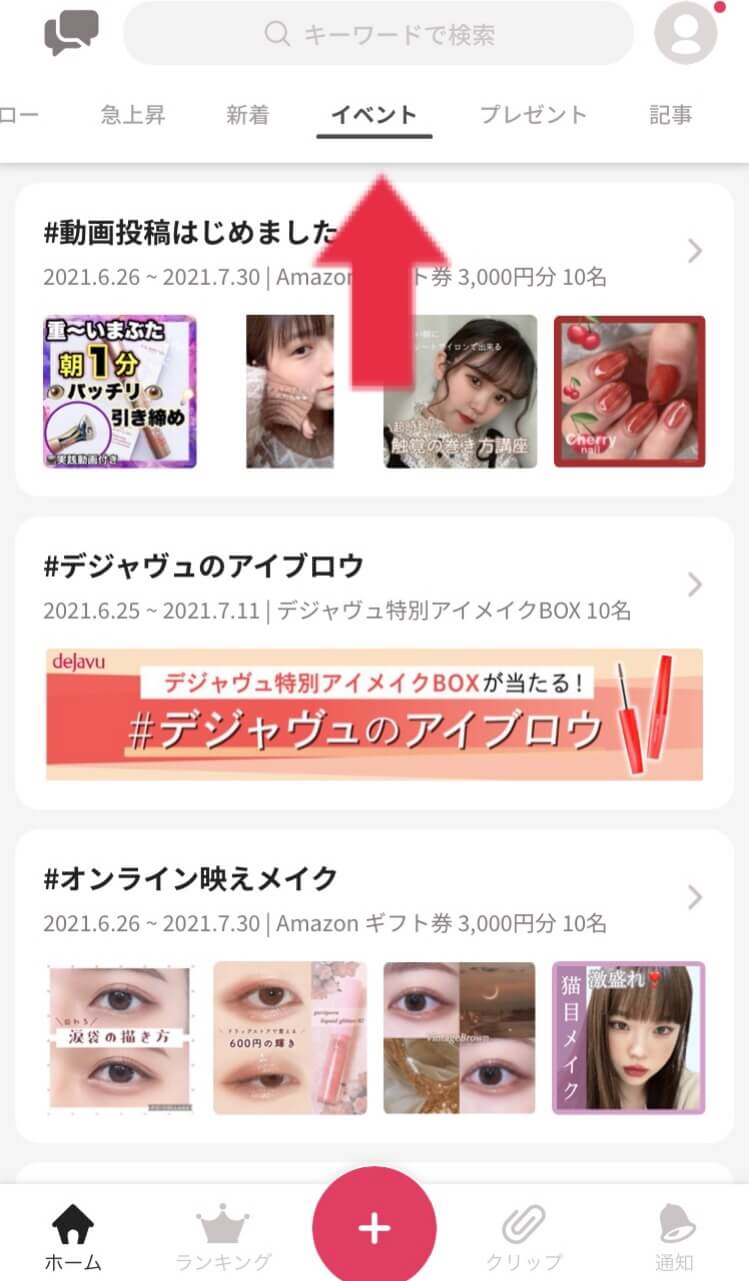749x1281 pixels.
Task: Open the クリップ tab
Action: tap(523, 1238)
